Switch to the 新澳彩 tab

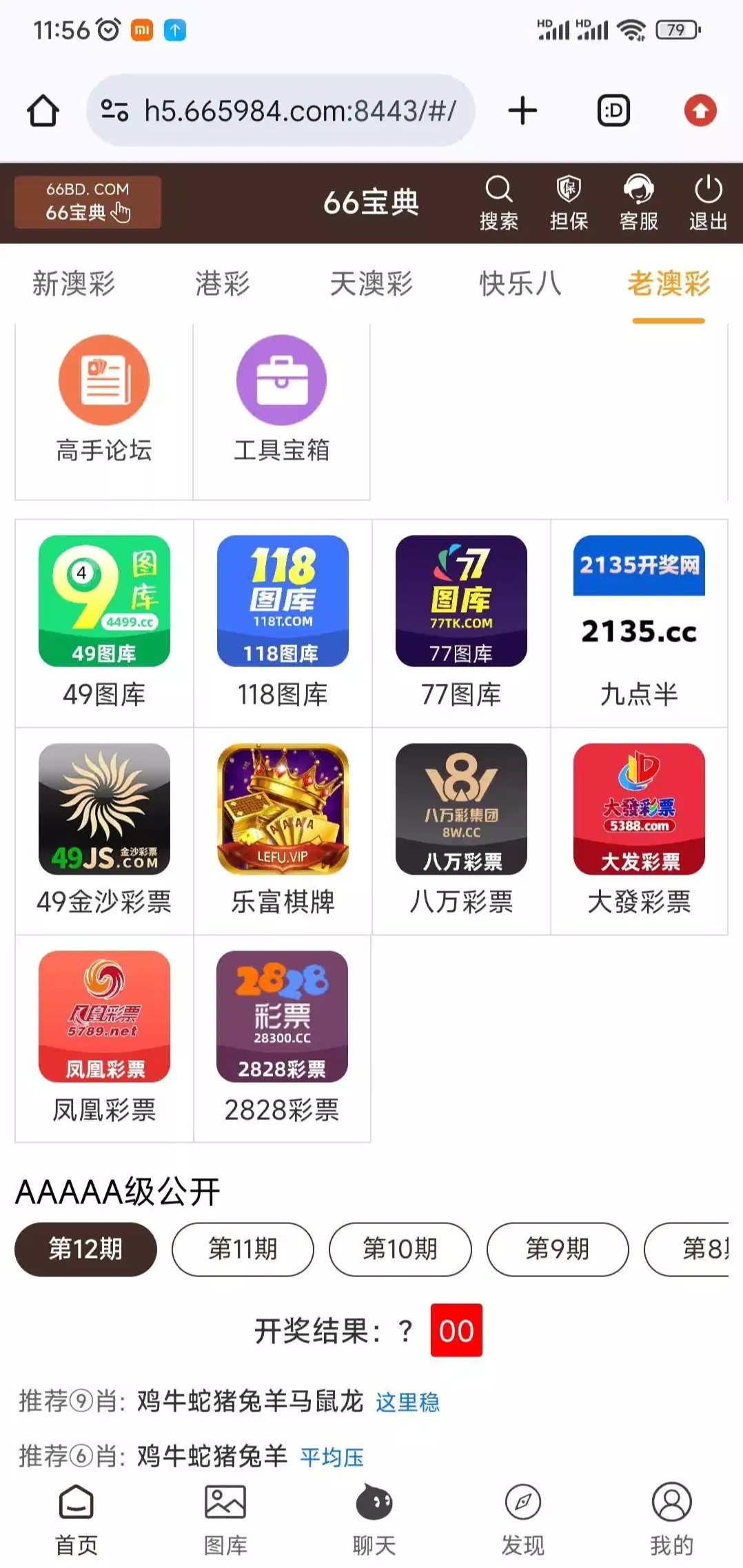point(74,283)
